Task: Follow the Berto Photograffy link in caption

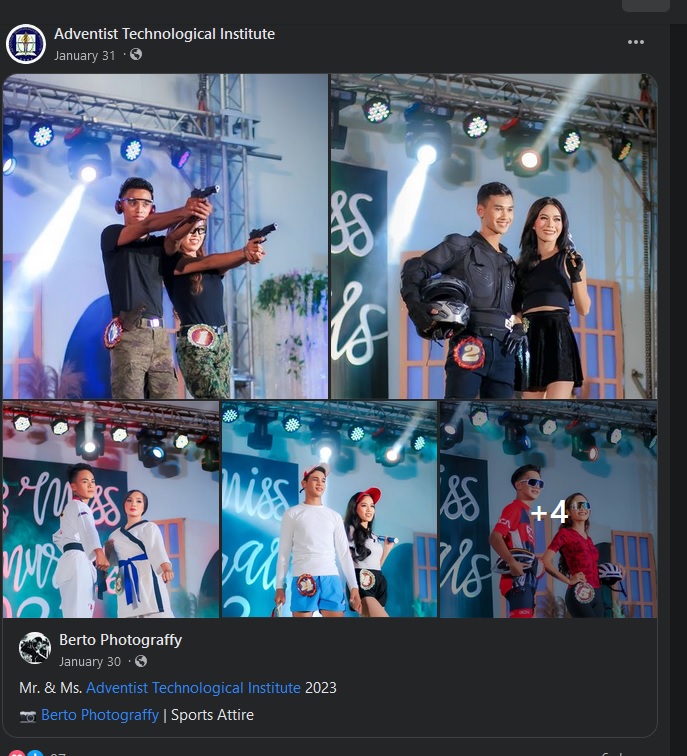Action: [100, 715]
